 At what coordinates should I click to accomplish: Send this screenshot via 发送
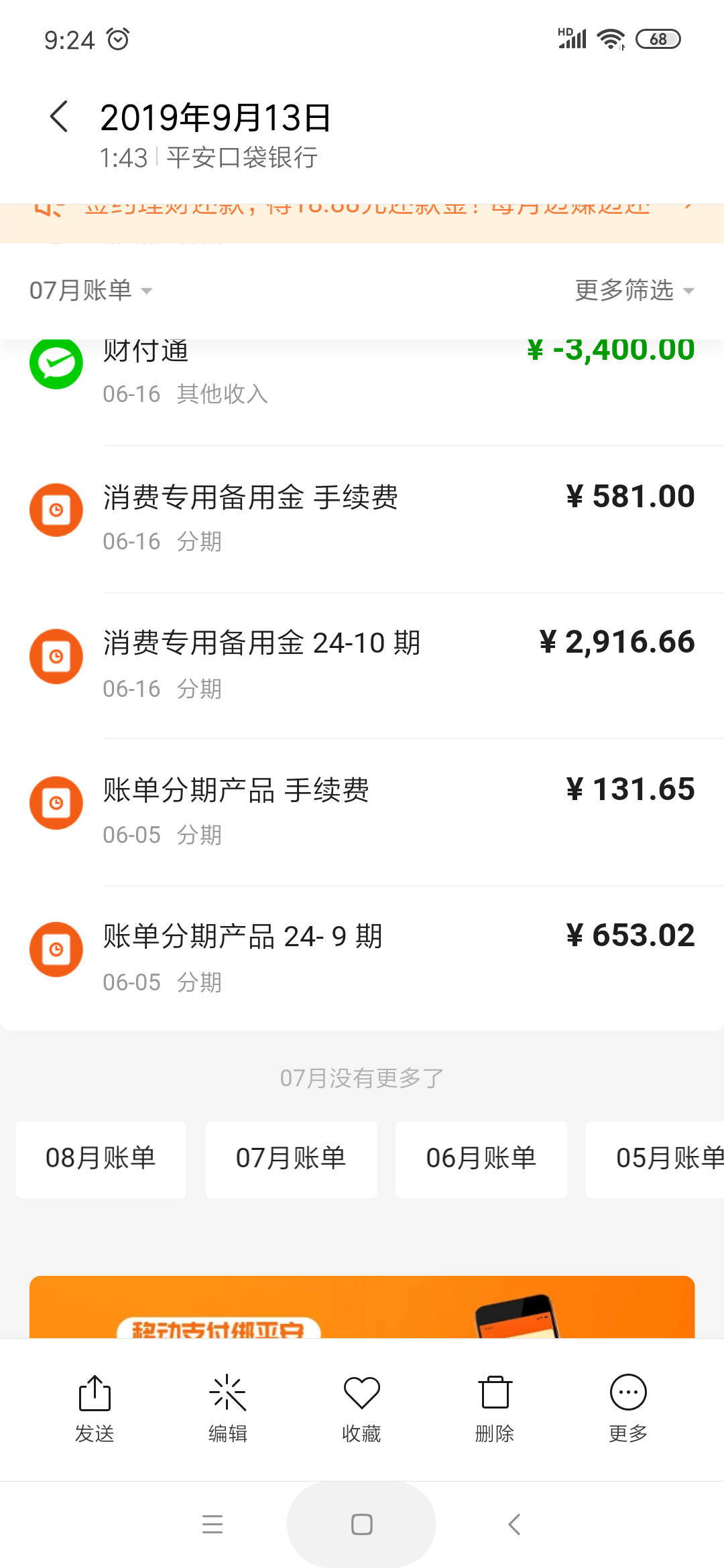pyautogui.click(x=95, y=1407)
